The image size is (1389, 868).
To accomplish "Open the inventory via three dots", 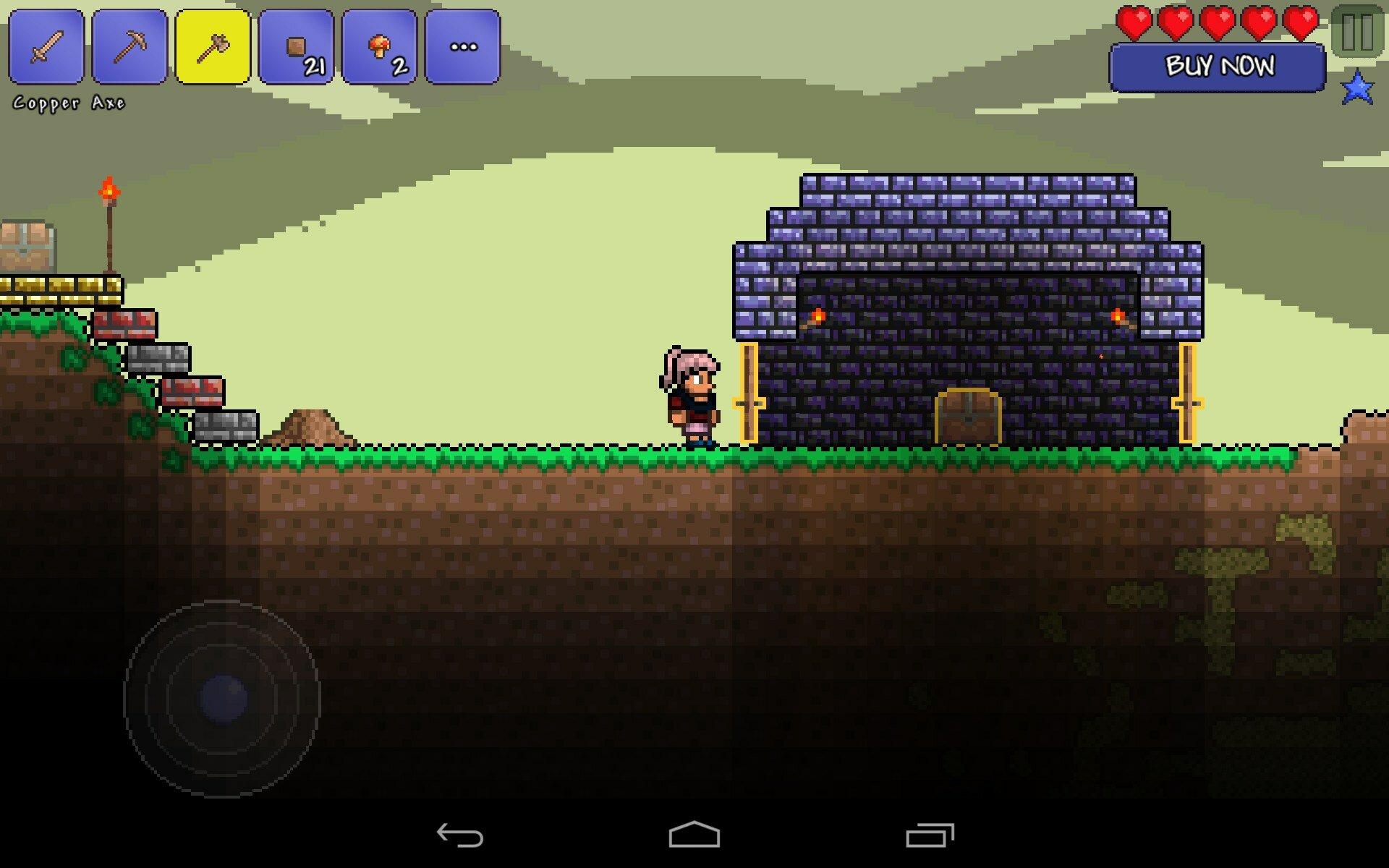I will 463,47.
